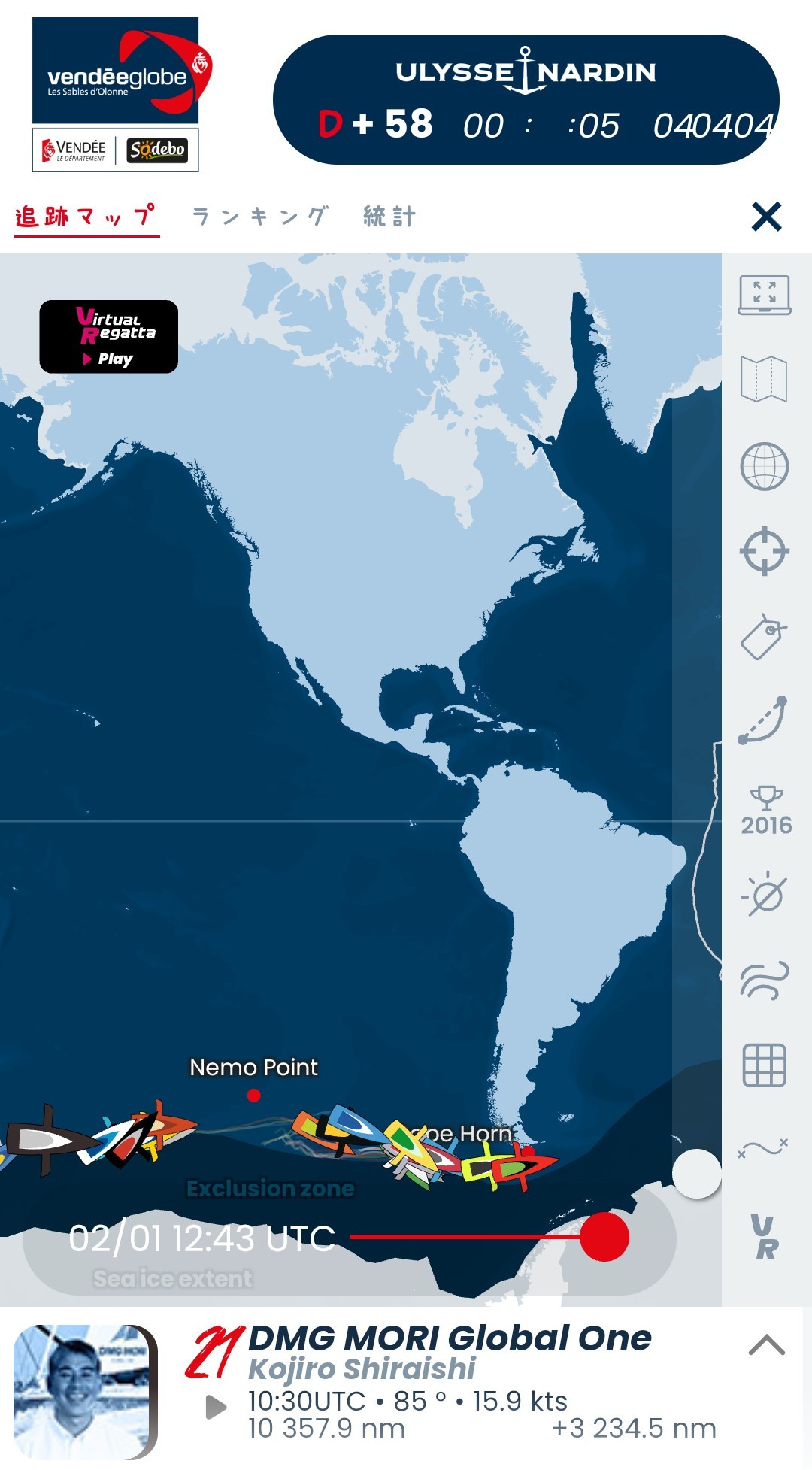
Task: Close the tracking map view
Action: (766, 217)
